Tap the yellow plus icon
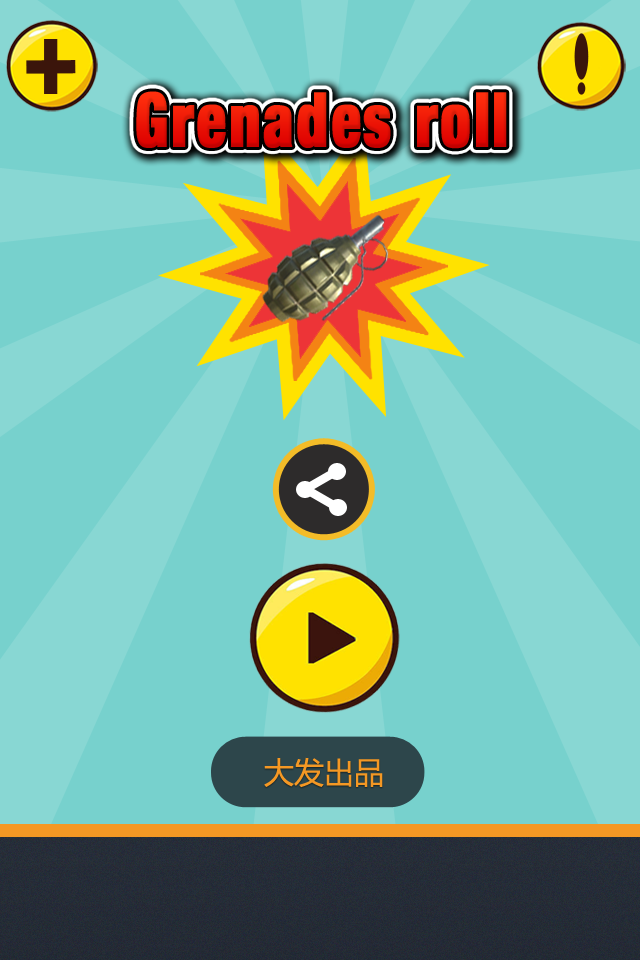Screen dimensions: 640x960 click(x=52, y=66)
